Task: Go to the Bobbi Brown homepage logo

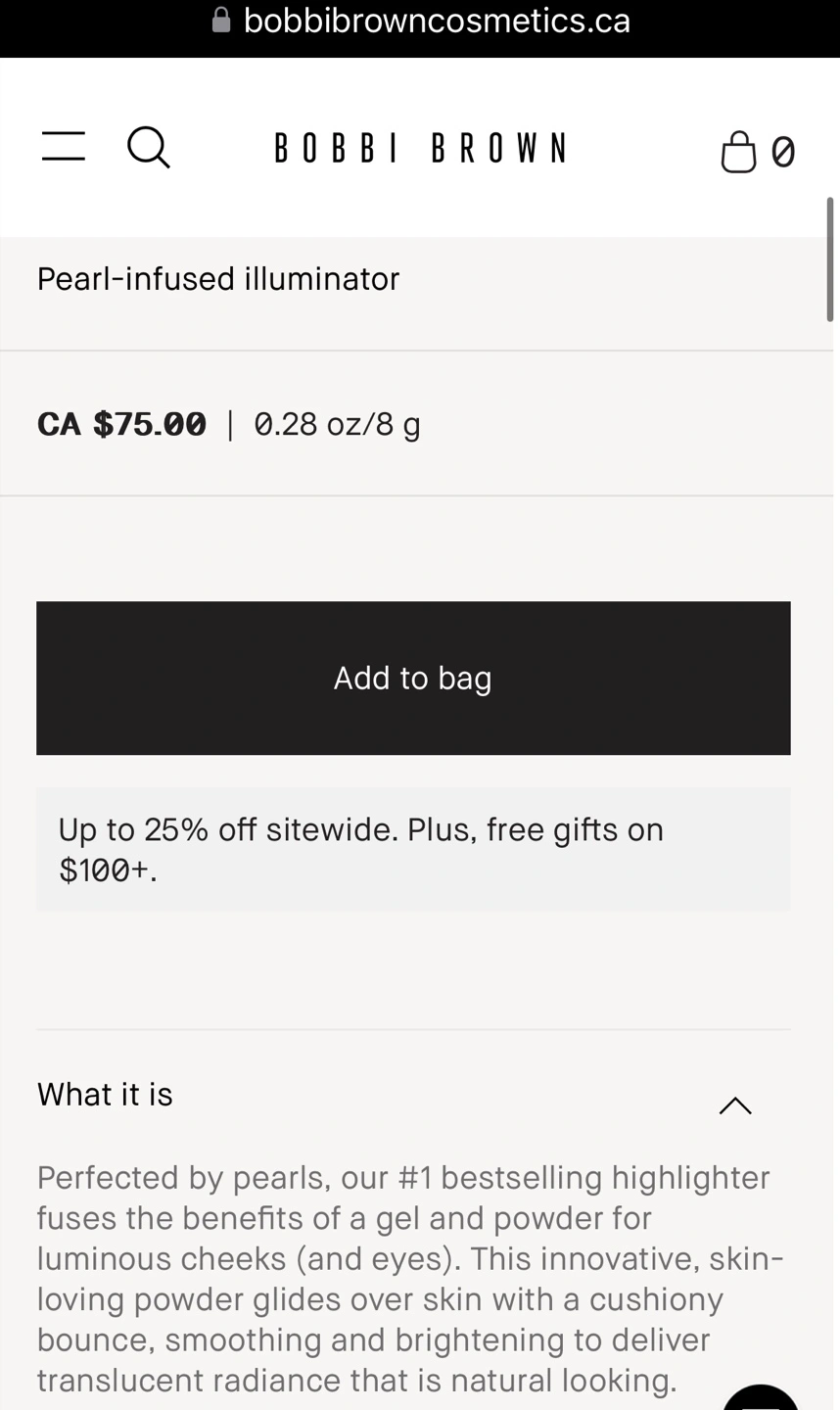Action: click(x=420, y=148)
